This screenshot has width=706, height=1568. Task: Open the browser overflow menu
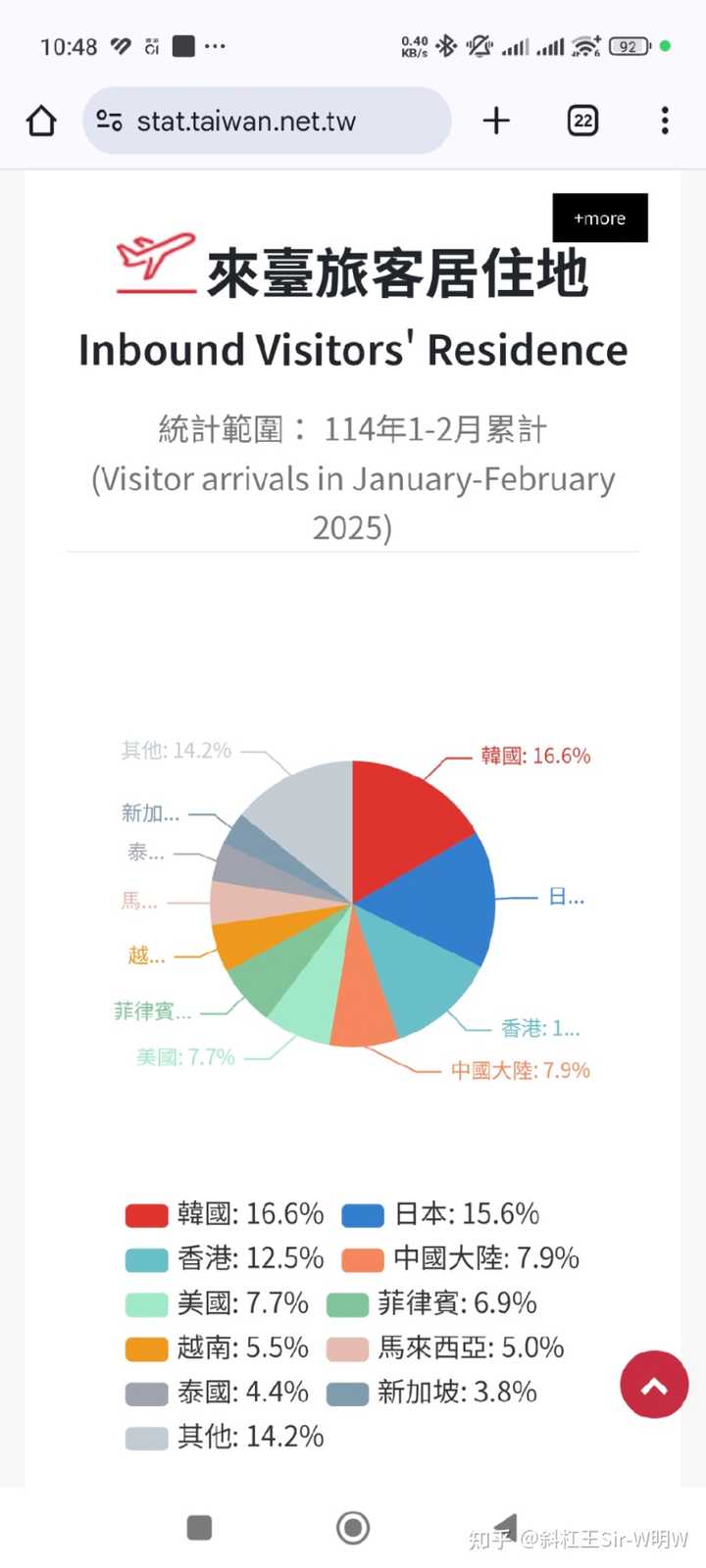665,121
